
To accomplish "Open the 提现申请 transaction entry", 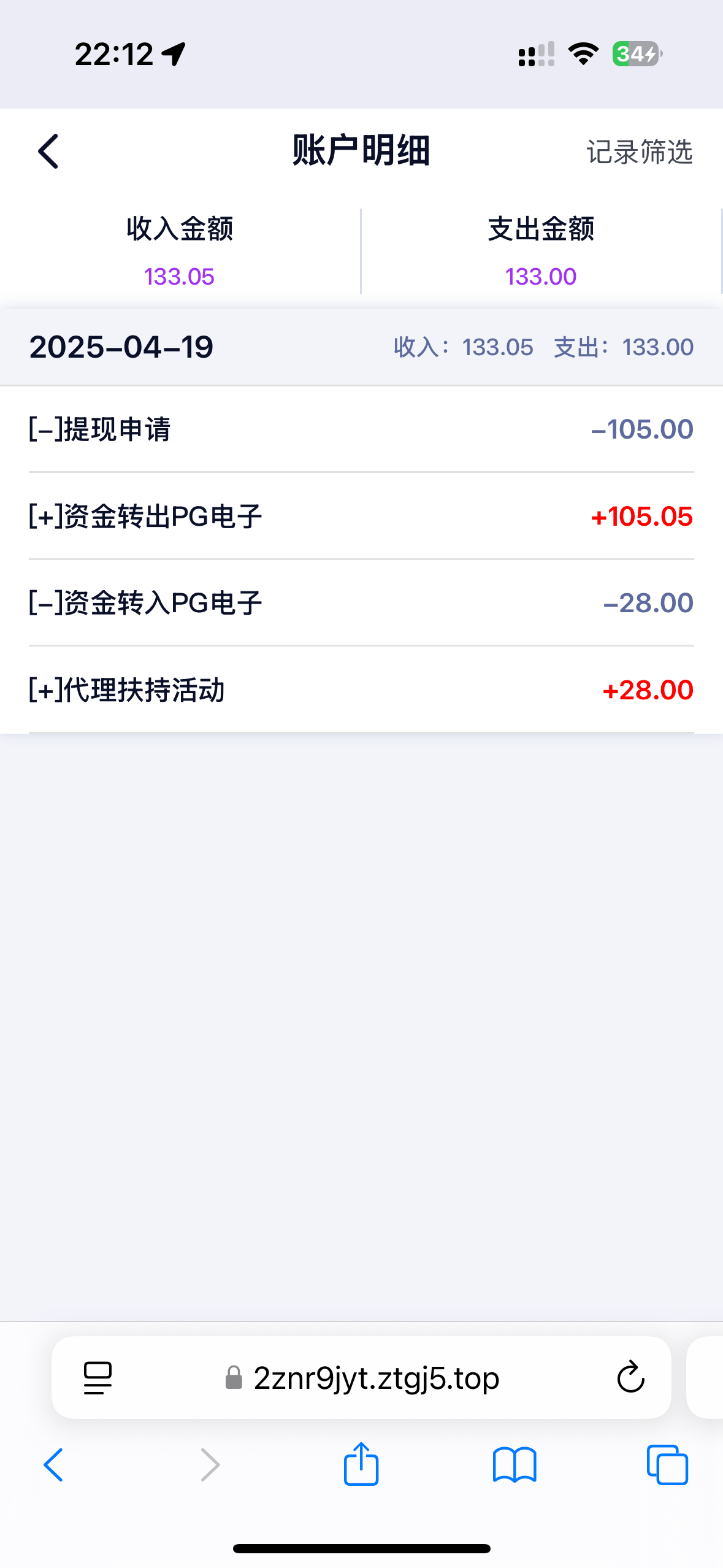I will pyautogui.click(x=361, y=429).
